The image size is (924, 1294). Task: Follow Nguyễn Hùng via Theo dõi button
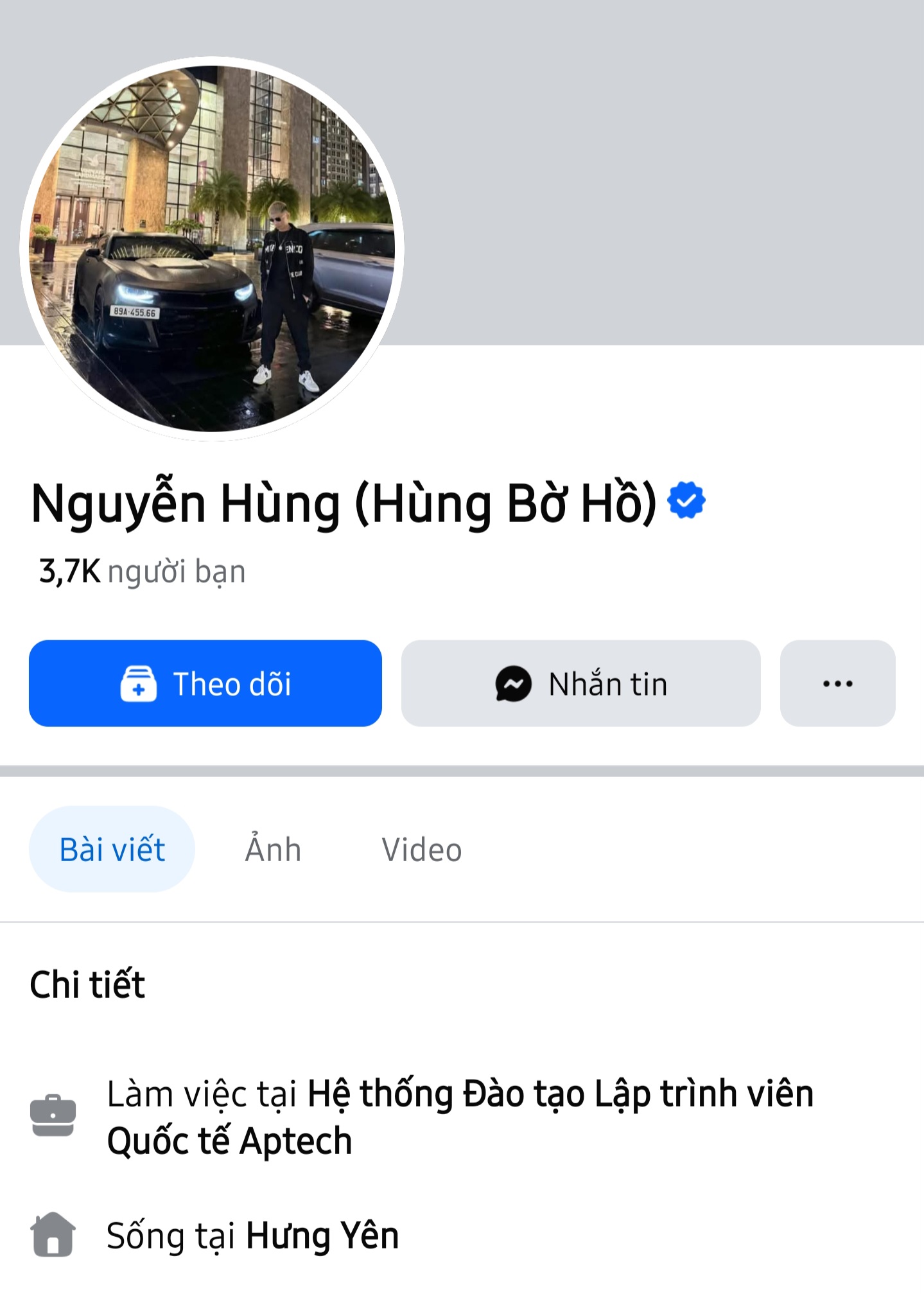click(205, 683)
